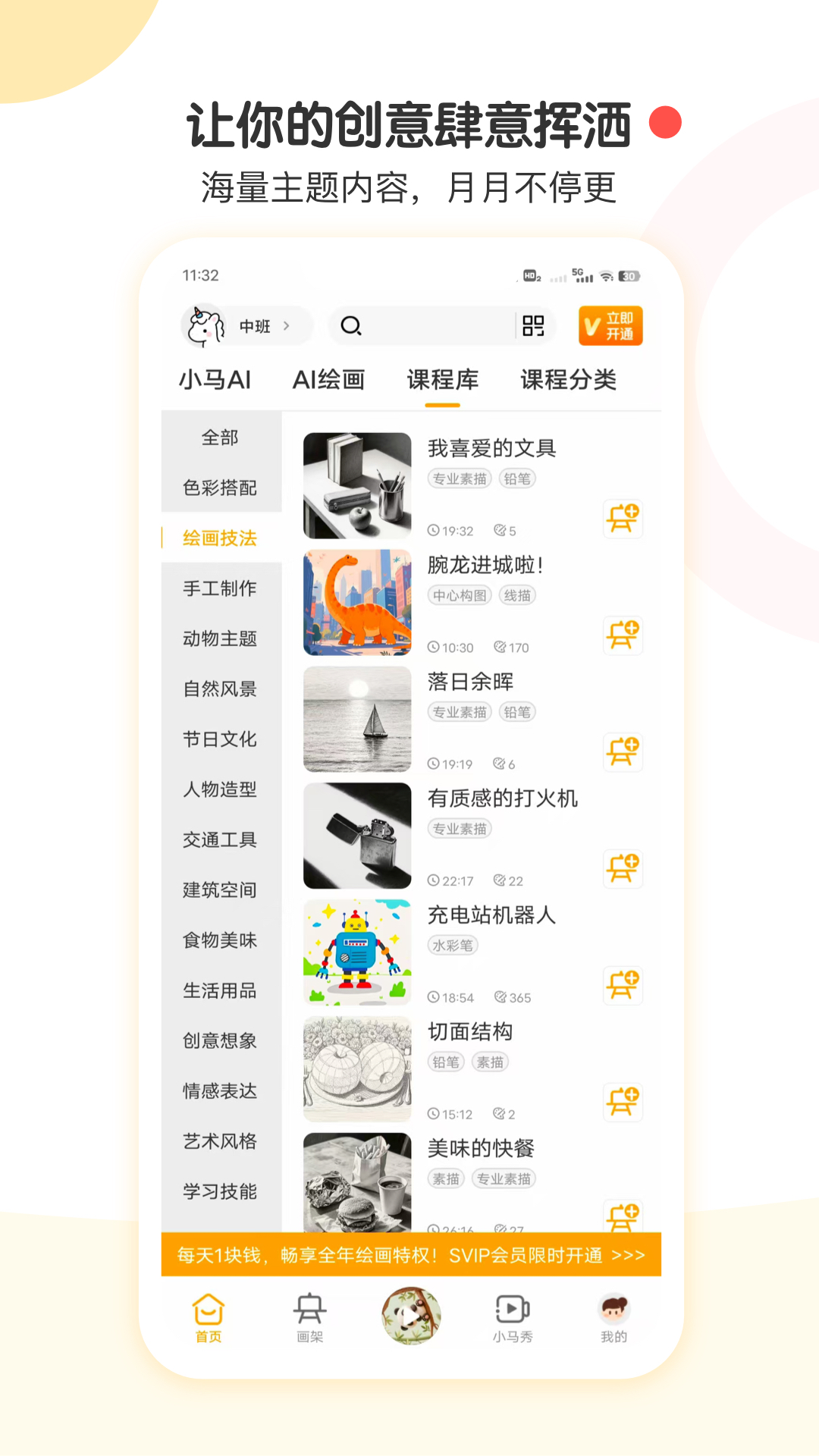Screen dimensions: 819x1456
Task: Tap the easel icon beside 充电站机器人
Action: click(x=623, y=986)
